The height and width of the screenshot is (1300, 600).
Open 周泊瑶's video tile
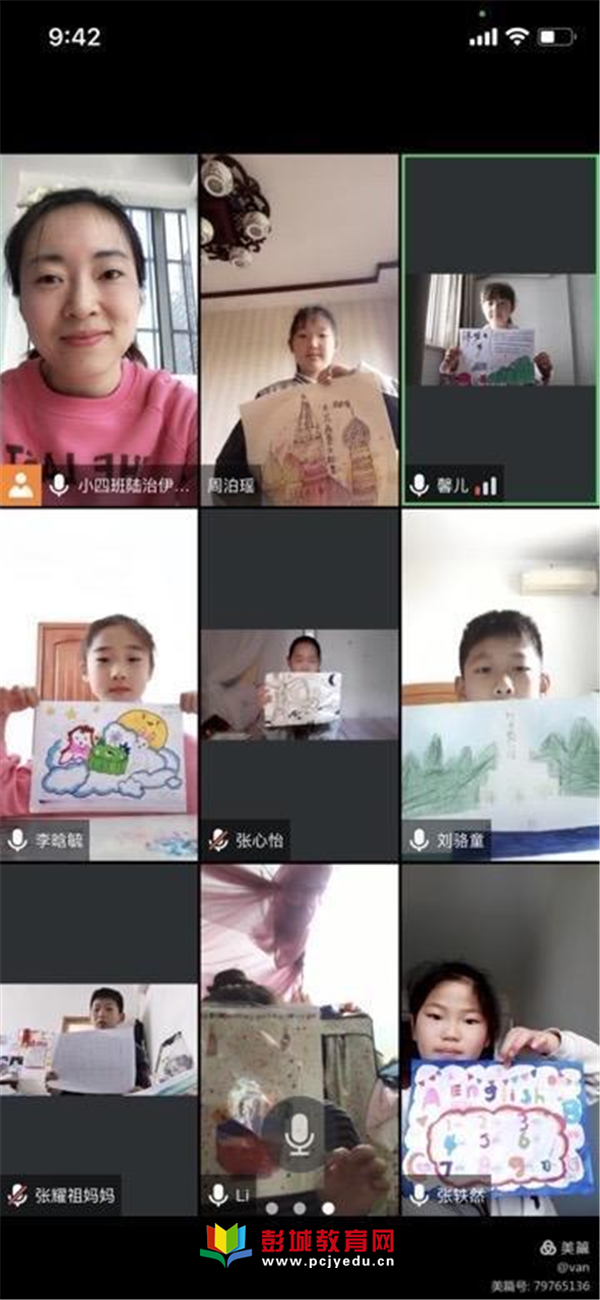coord(300,330)
